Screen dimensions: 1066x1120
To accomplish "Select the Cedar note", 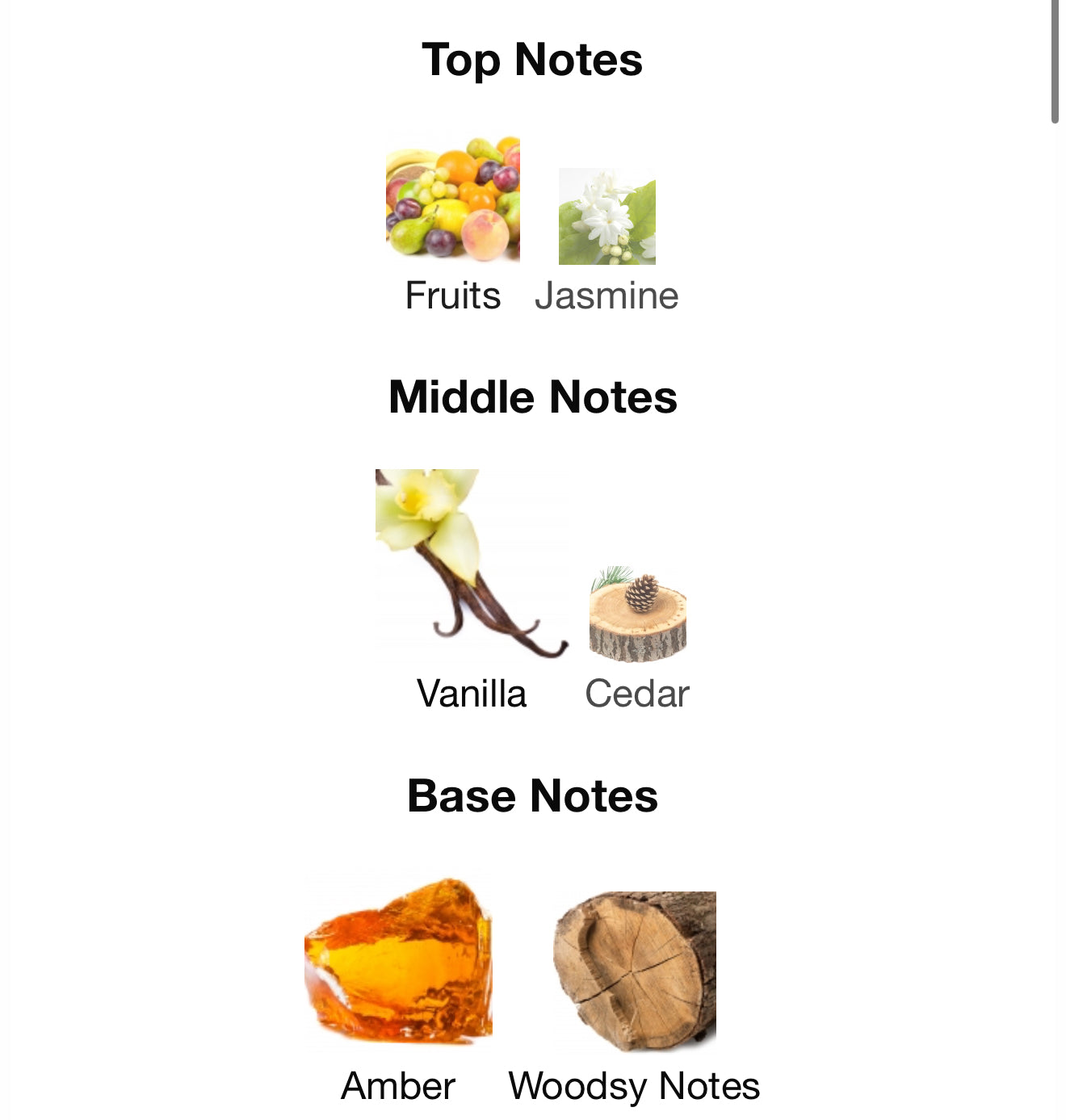I will (637, 615).
